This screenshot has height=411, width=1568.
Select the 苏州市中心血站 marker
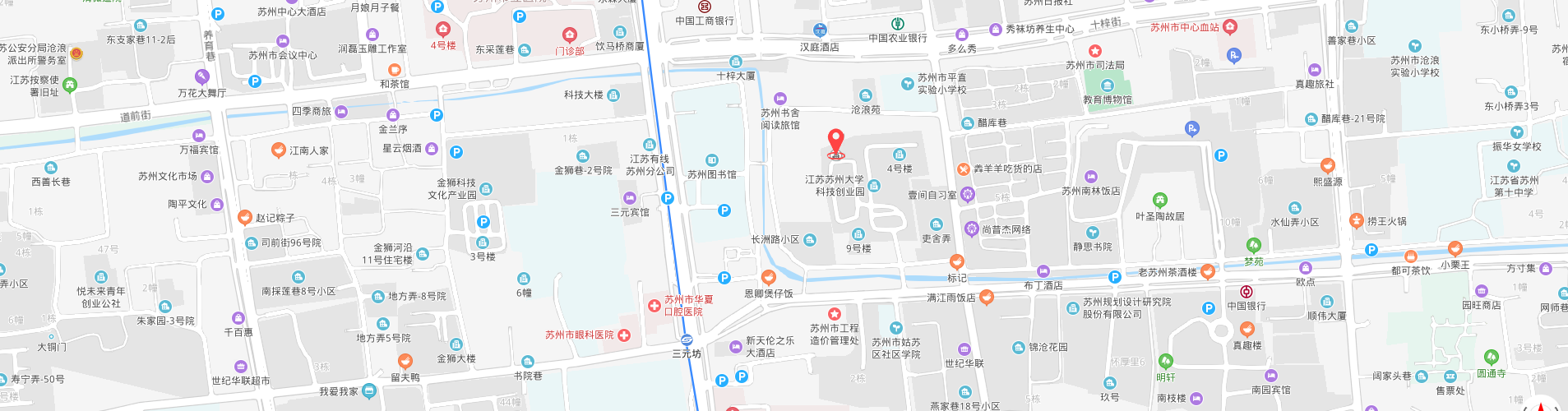click(1230, 27)
